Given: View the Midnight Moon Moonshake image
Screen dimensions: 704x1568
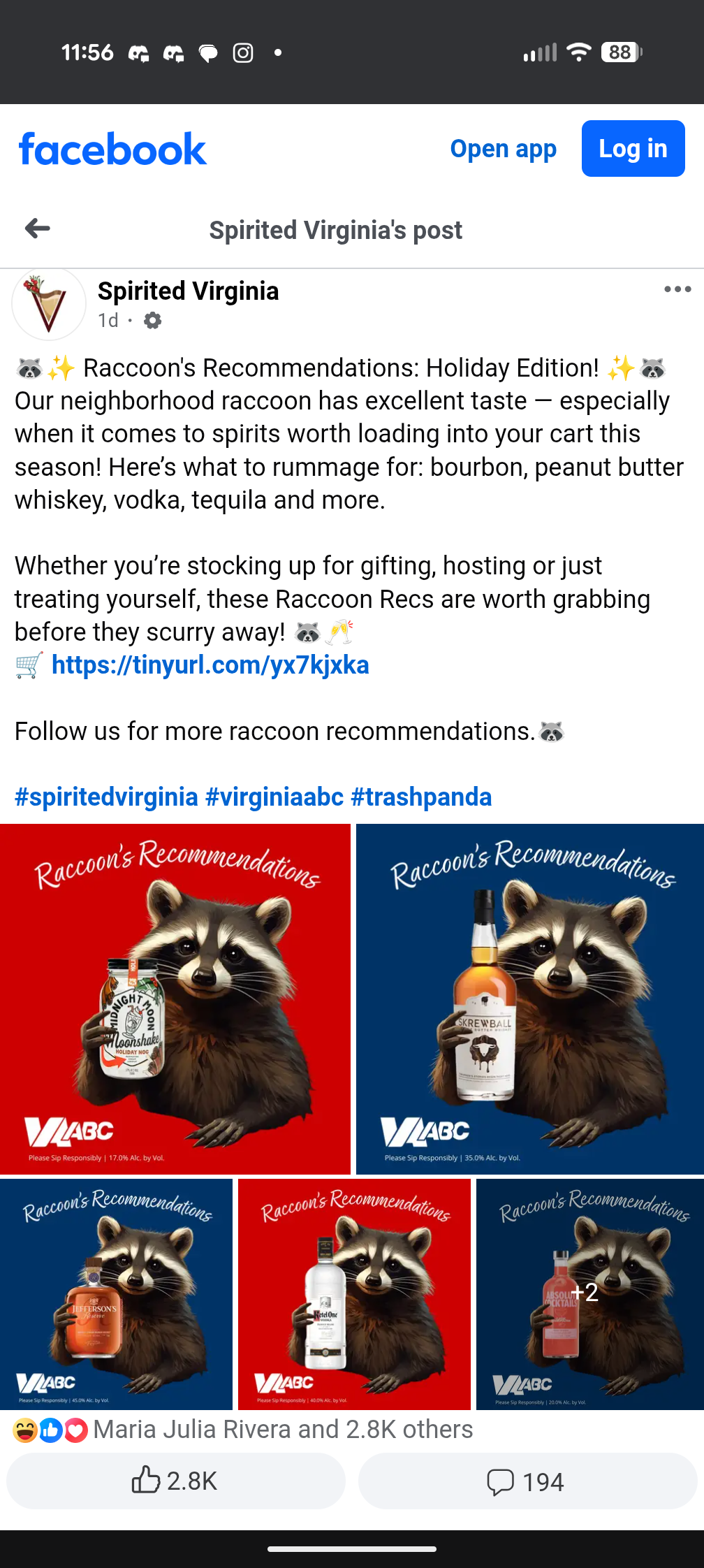Looking at the screenshot, I should pyautogui.click(x=175, y=999).
